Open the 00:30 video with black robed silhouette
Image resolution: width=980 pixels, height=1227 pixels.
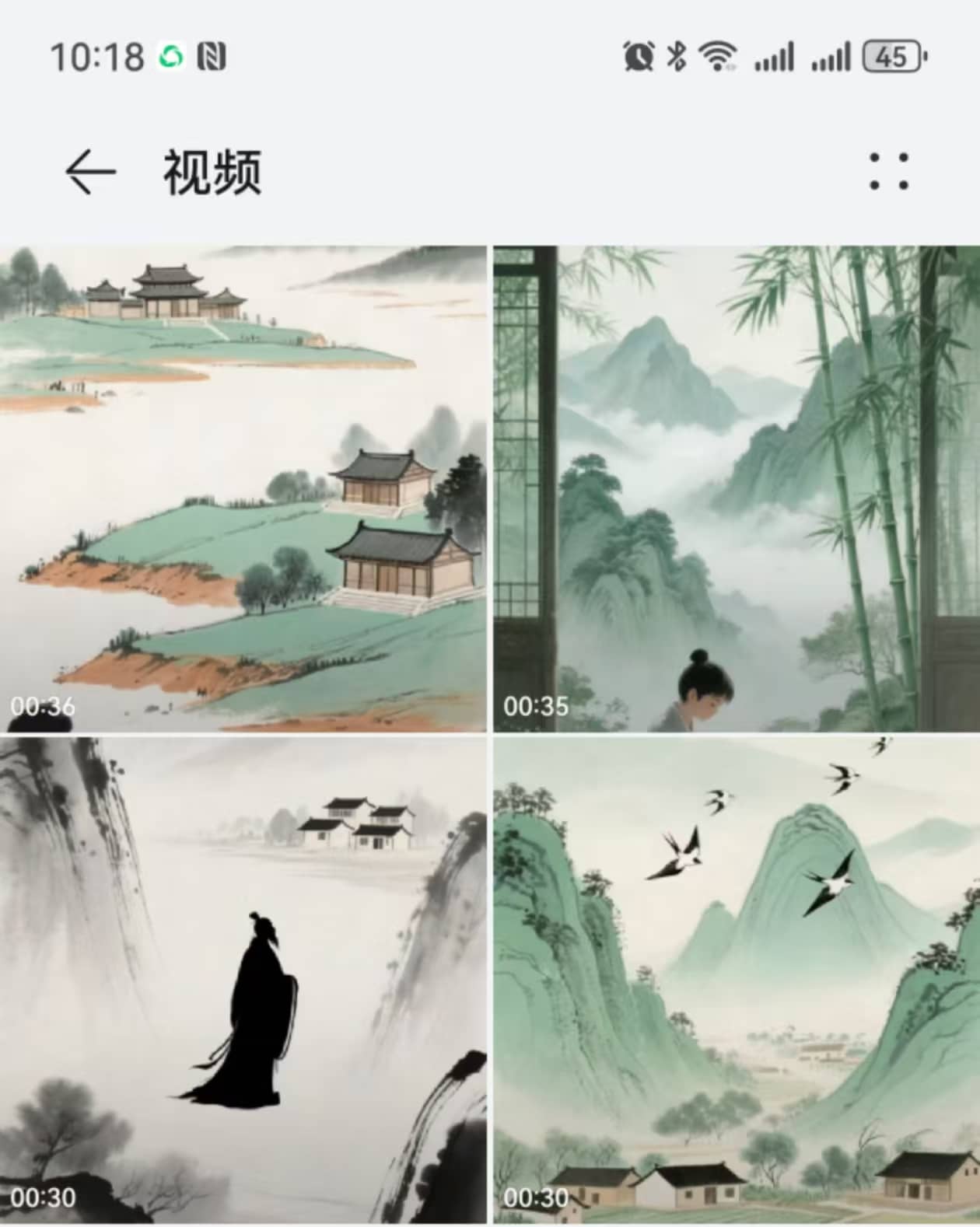(x=243, y=980)
